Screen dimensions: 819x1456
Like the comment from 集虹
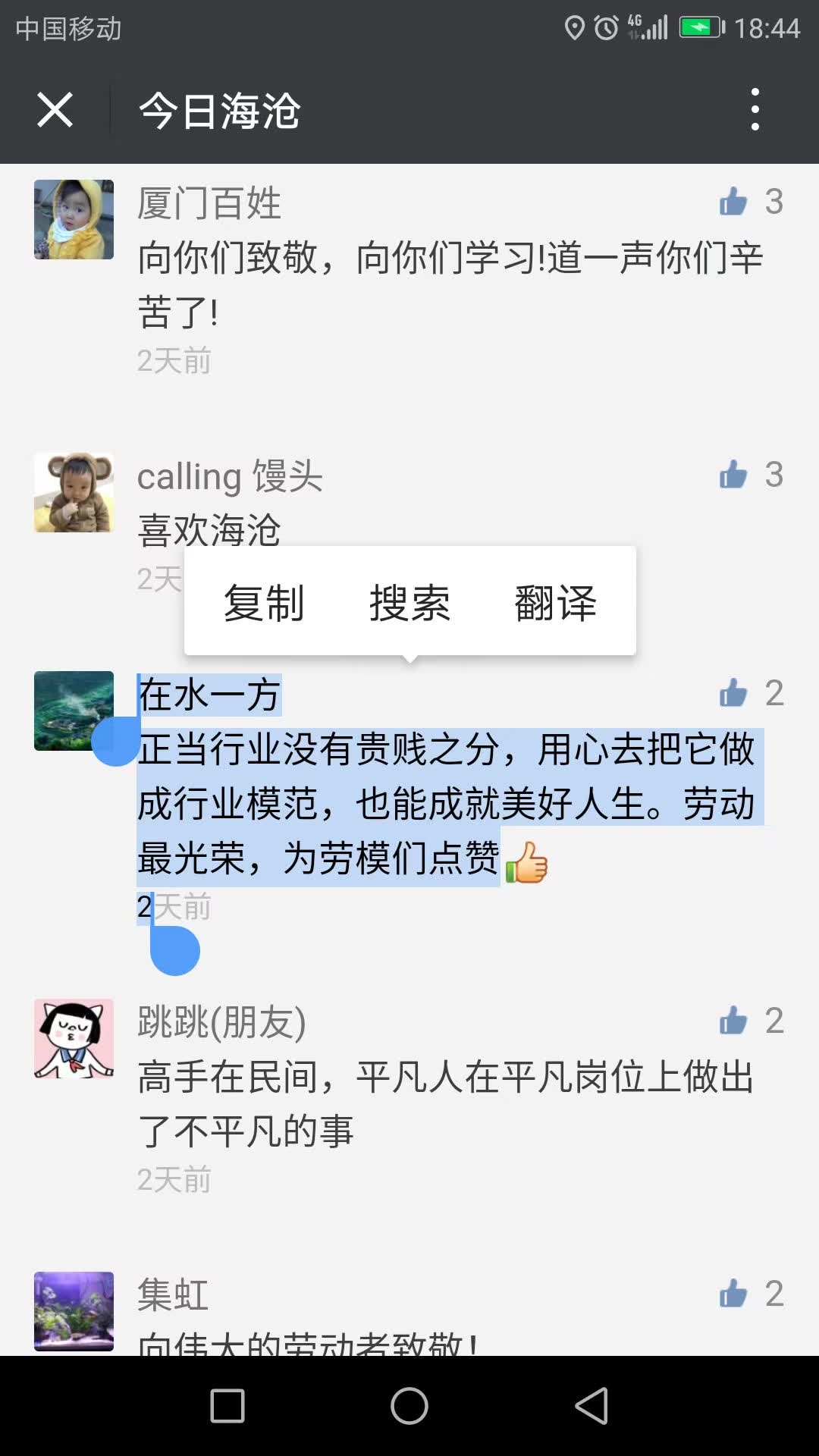(734, 1294)
